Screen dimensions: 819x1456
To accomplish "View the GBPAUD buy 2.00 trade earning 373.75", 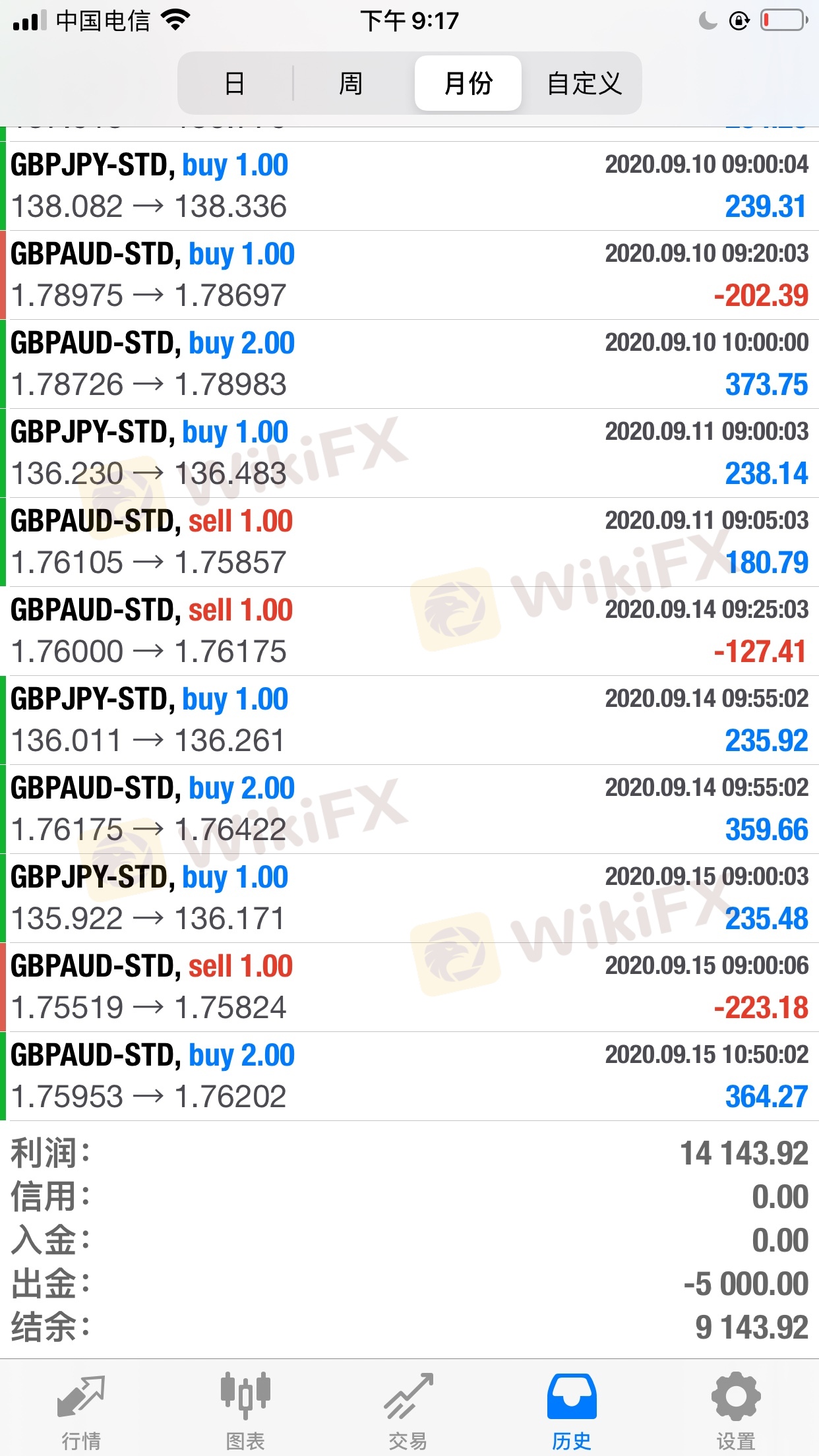I will pos(409,364).
